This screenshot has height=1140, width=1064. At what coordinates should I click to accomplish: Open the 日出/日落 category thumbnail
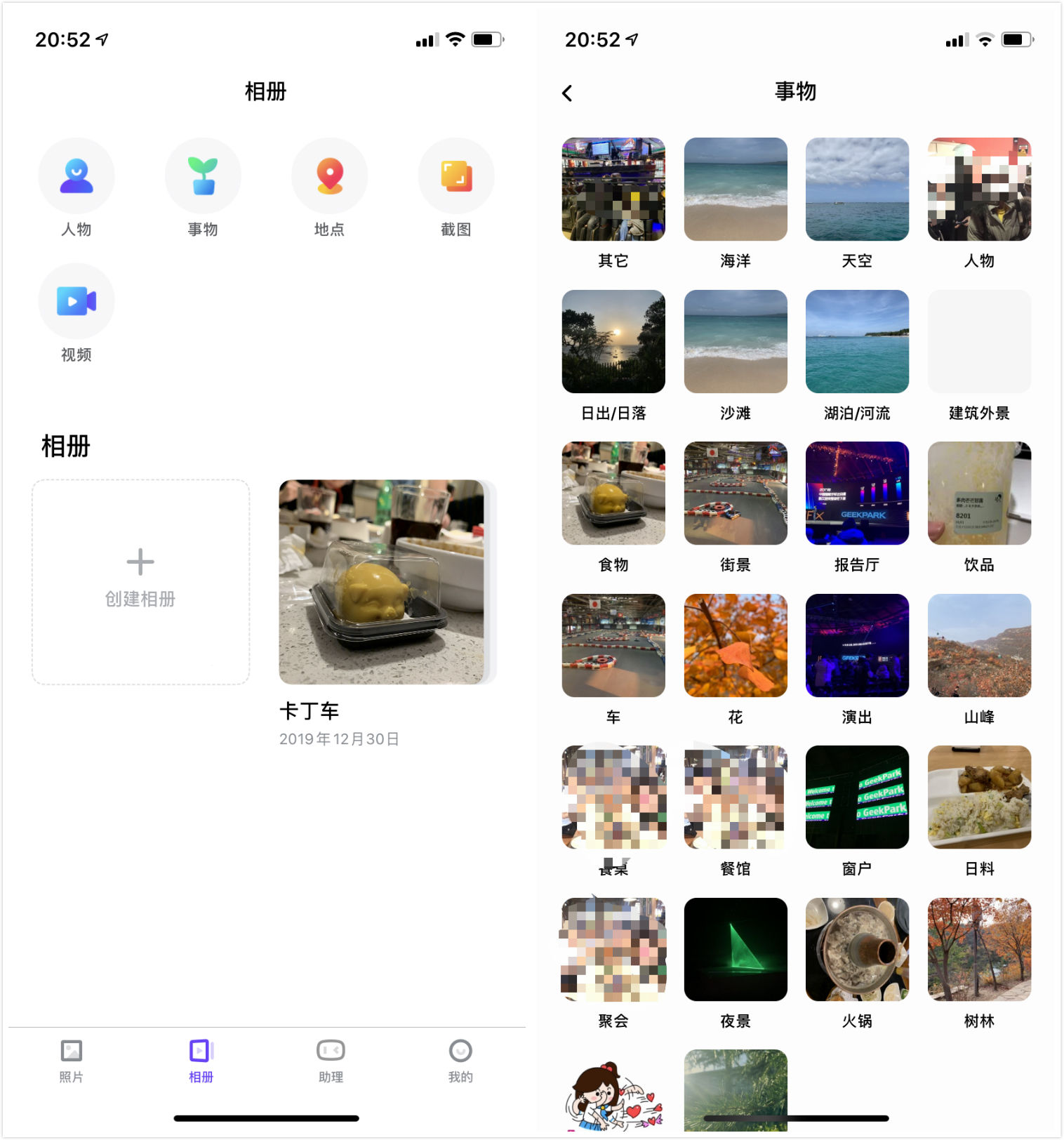coord(613,341)
